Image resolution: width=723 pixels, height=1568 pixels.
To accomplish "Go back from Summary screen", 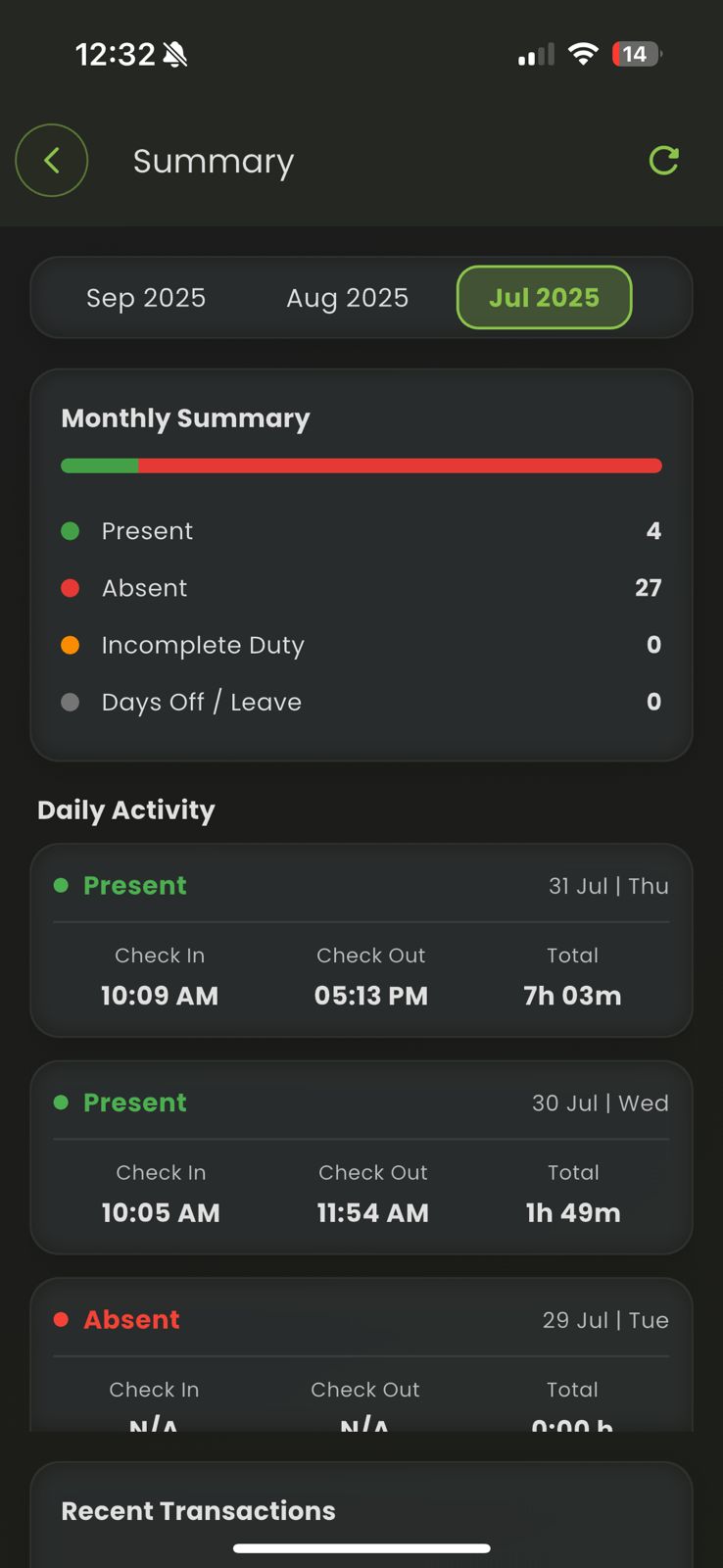I will pyautogui.click(x=52, y=161).
